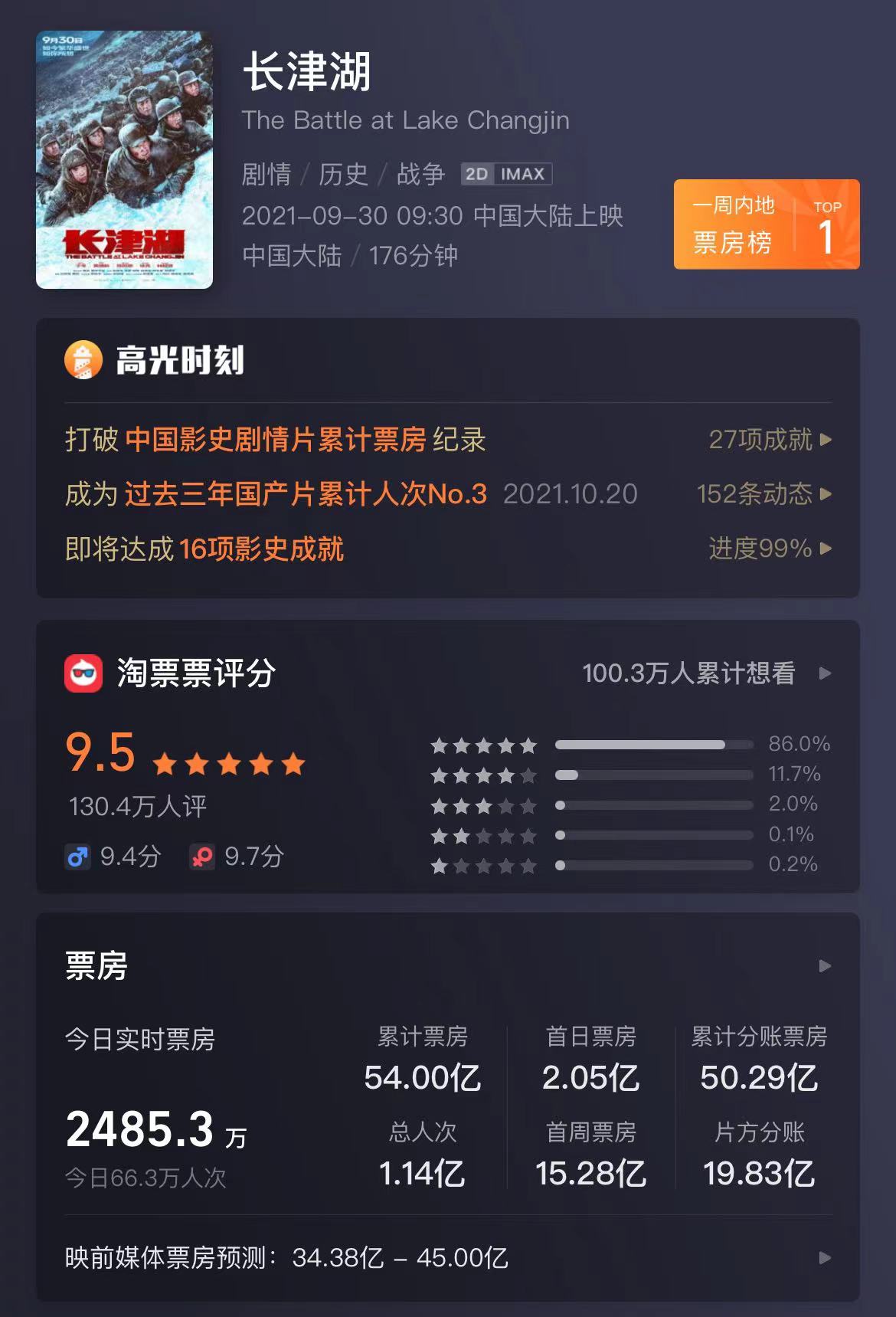
Task: Open the 100.3万人累计想看 details
Action: pyautogui.click(x=705, y=673)
